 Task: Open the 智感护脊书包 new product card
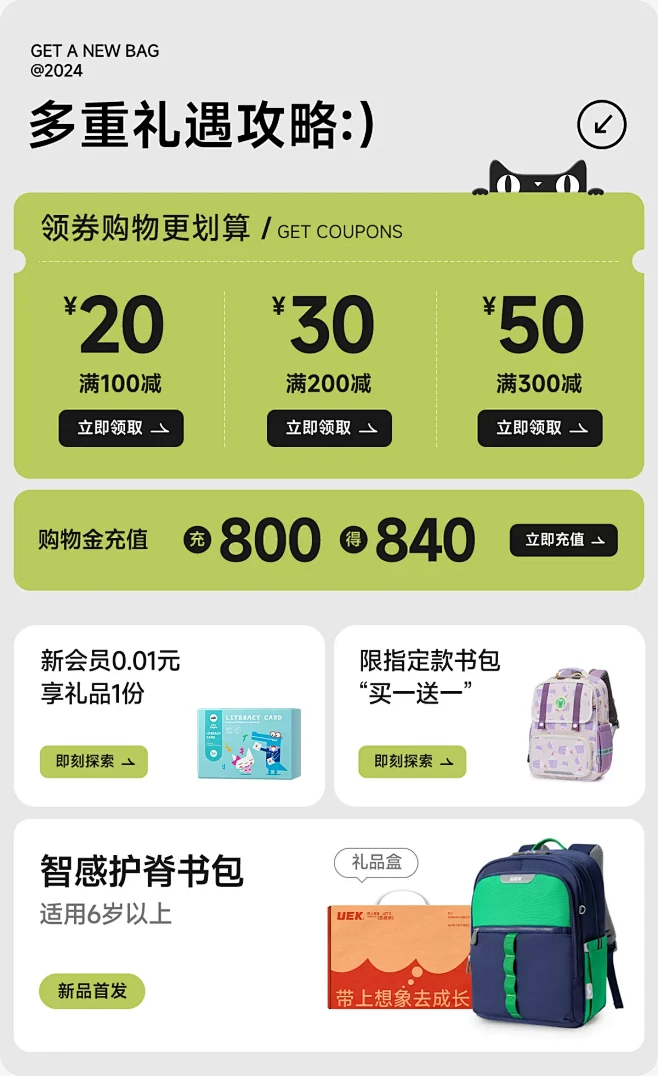[329, 935]
